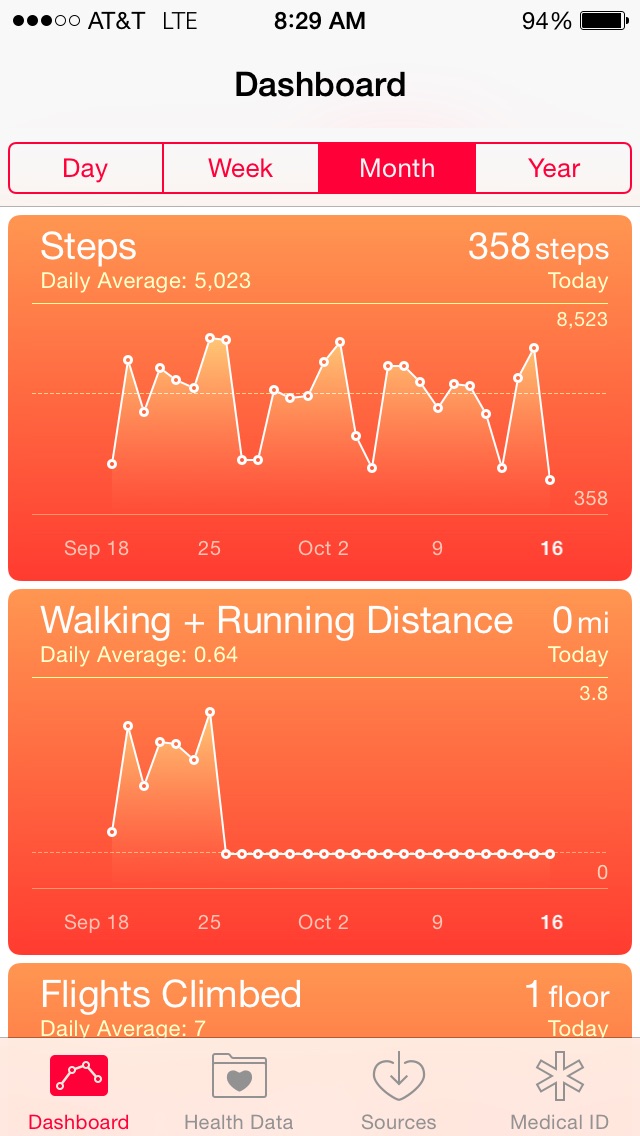The image size is (640, 1136).
Task: Show the Year view
Action: click(x=554, y=168)
